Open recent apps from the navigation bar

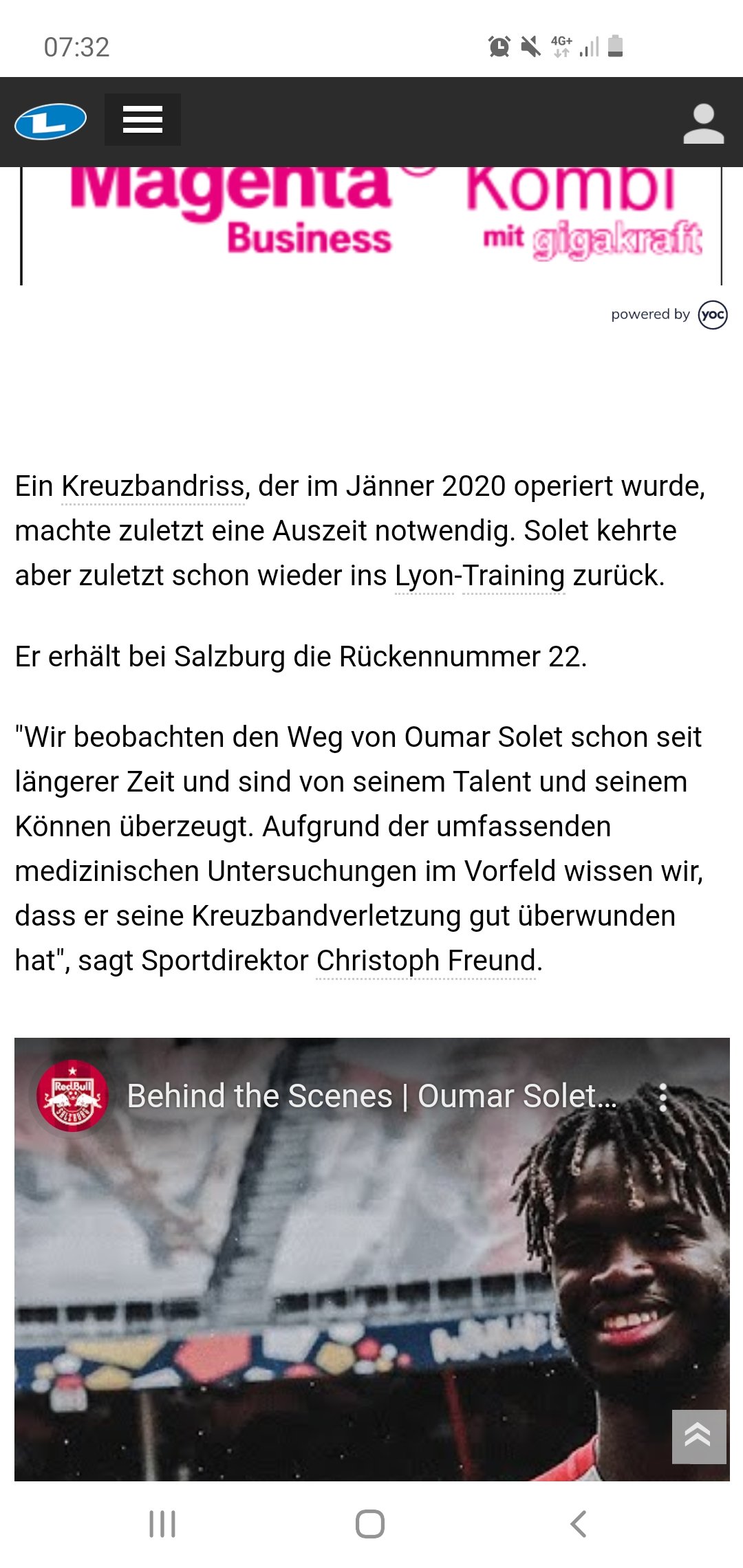point(162,1524)
